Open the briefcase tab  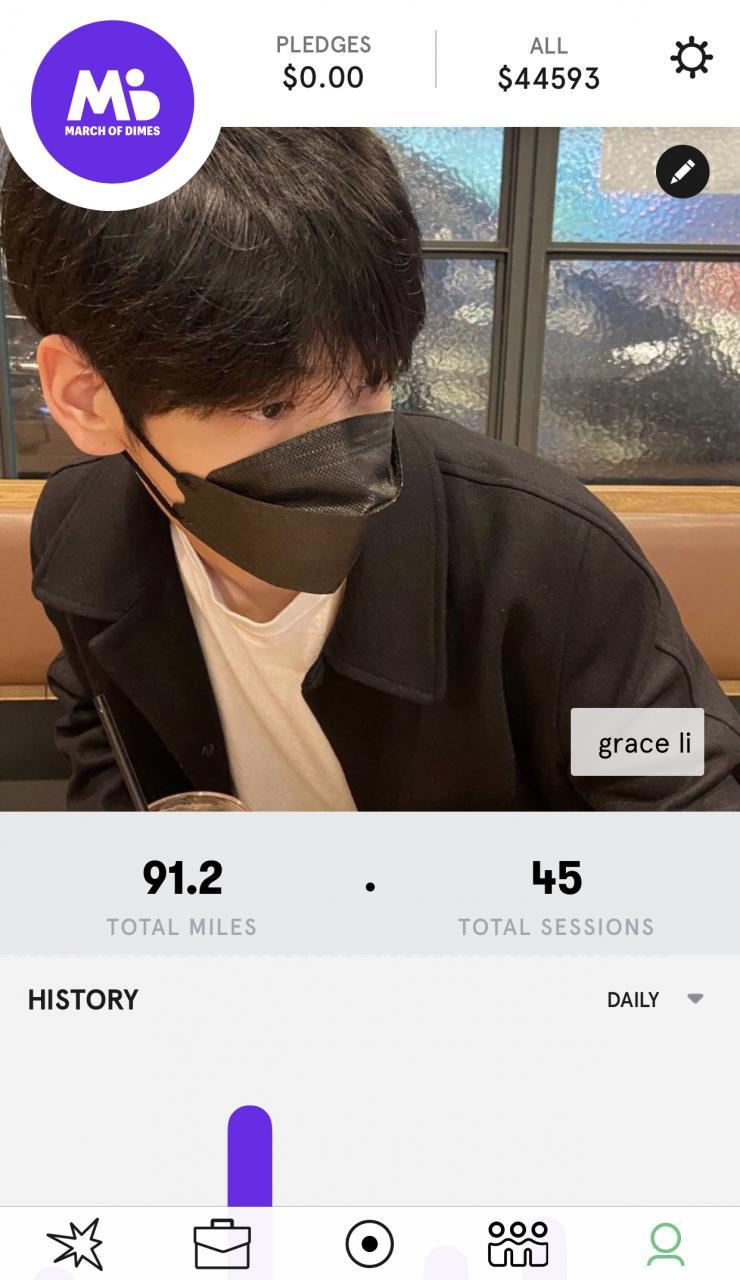[x=222, y=1243]
